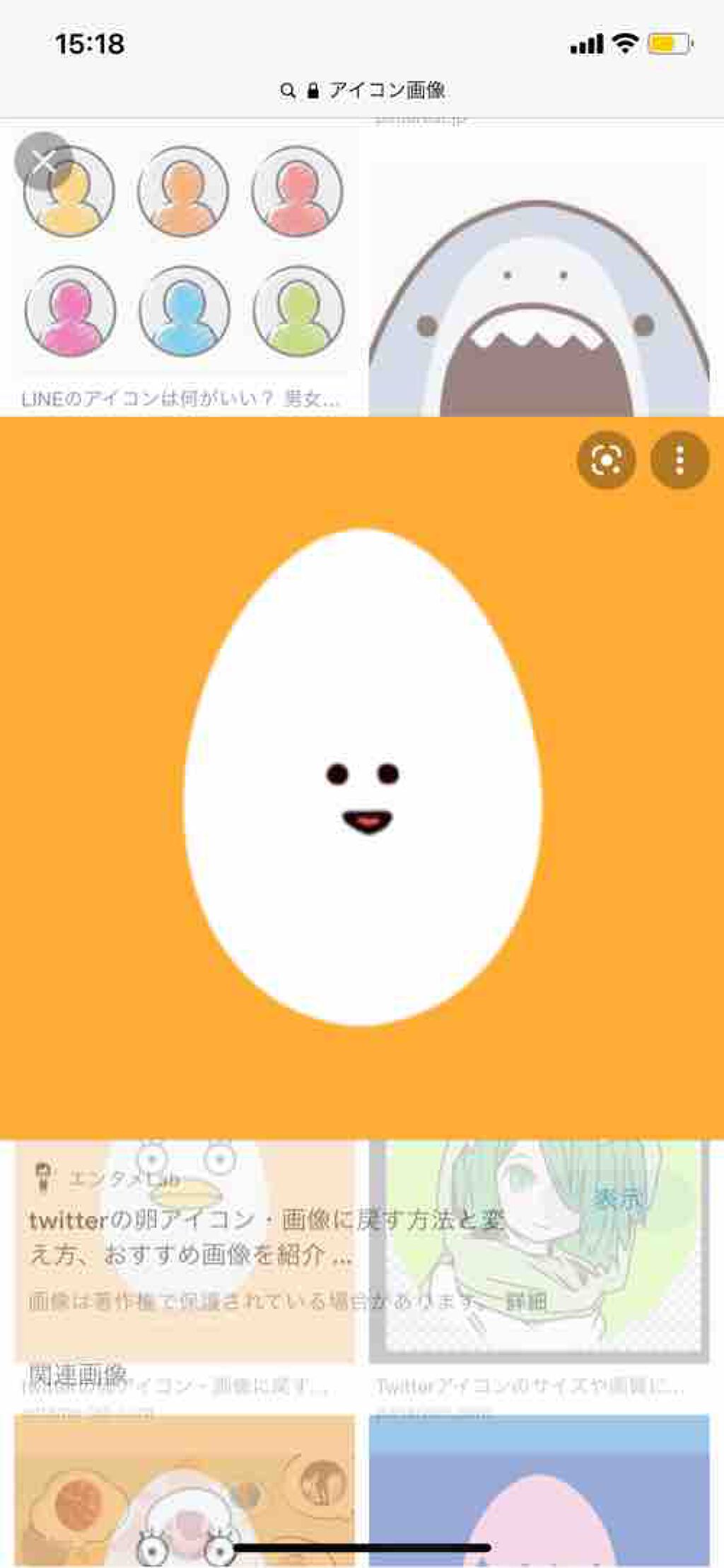Search this image with Google Lens
Viewport: 724px width, 1568px height.
[x=607, y=460]
